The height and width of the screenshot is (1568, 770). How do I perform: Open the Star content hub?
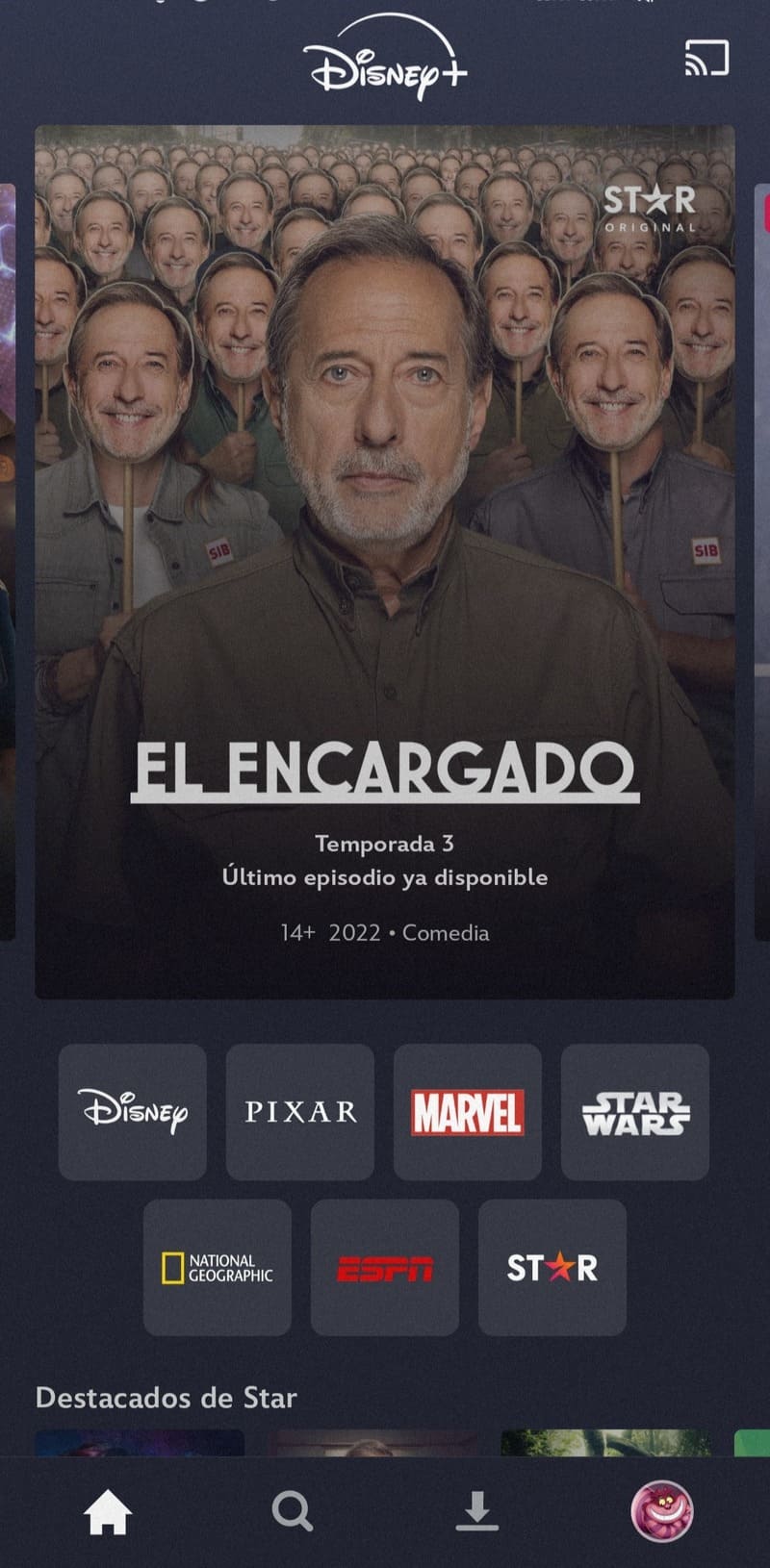pos(552,1268)
